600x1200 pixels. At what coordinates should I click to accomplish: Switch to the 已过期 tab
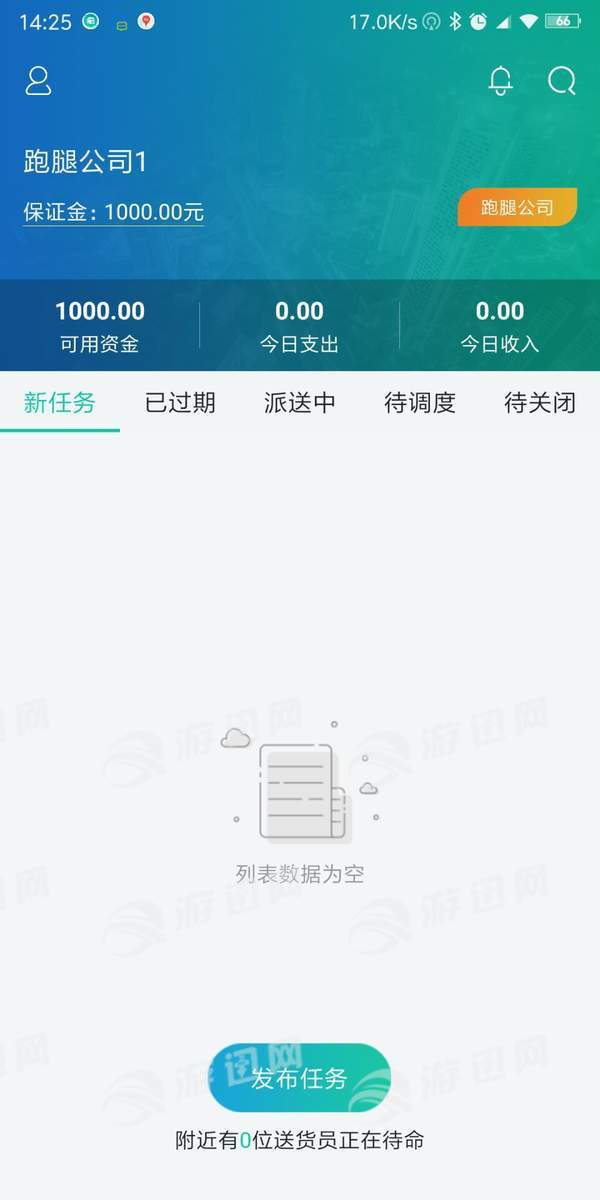[180, 403]
